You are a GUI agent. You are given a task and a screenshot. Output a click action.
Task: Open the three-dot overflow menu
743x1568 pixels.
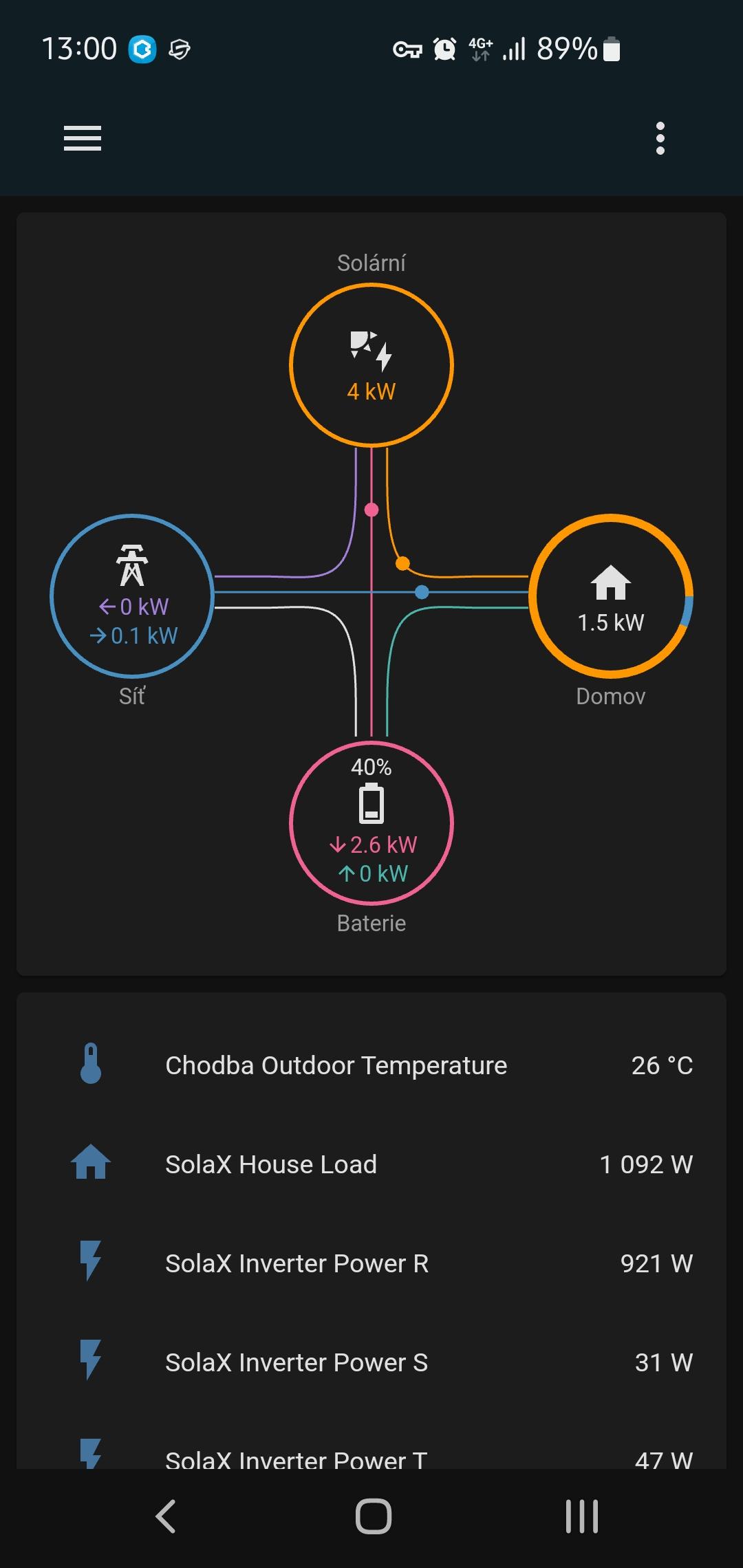pyautogui.click(x=660, y=138)
